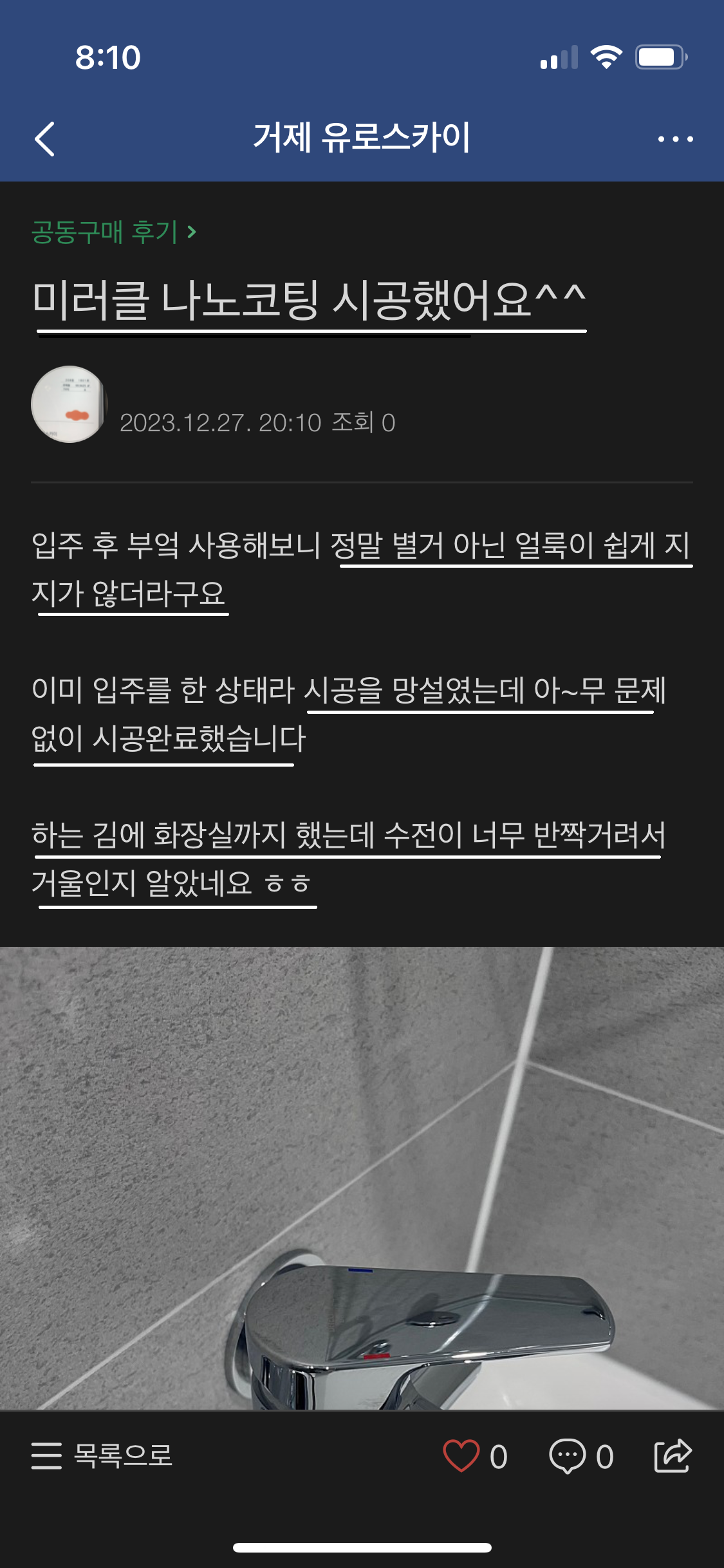Image resolution: width=724 pixels, height=1568 pixels.
Task: Return to the list via 목록으로
Action: (103, 1456)
